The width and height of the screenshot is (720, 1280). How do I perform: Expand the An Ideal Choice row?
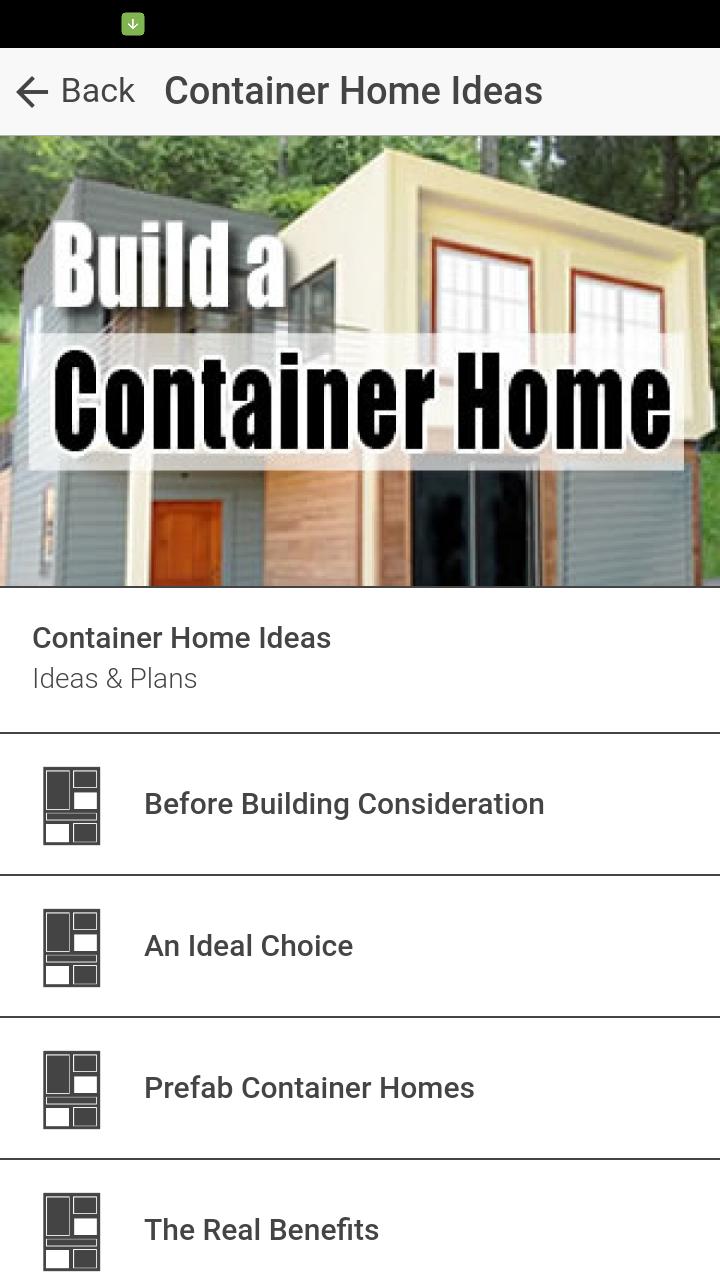tap(360, 946)
